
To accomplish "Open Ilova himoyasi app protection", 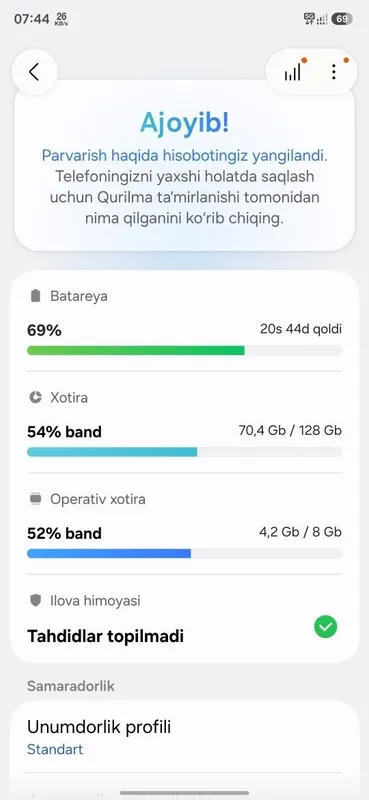I will point(184,618).
